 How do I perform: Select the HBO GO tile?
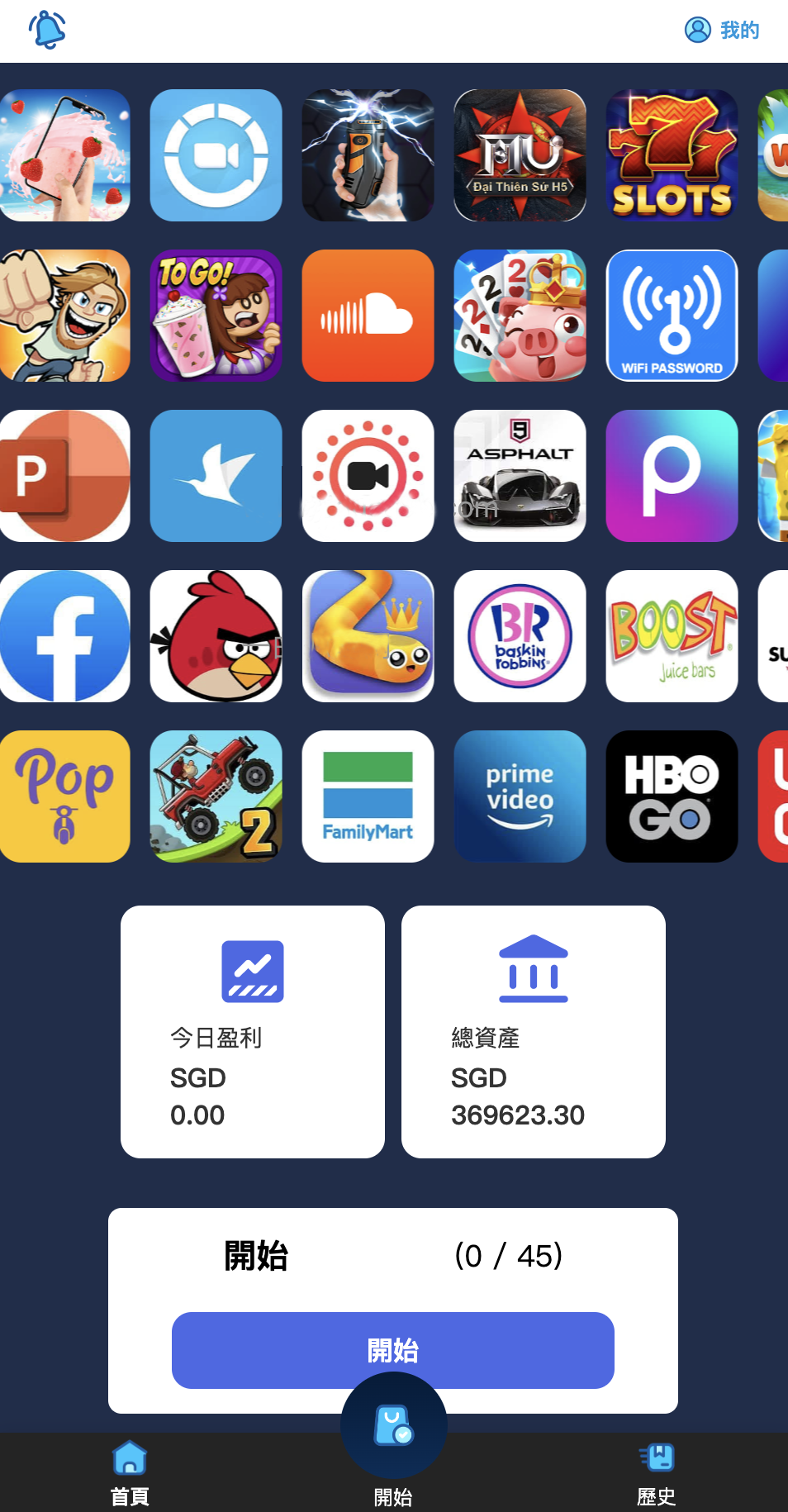[x=671, y=796]
